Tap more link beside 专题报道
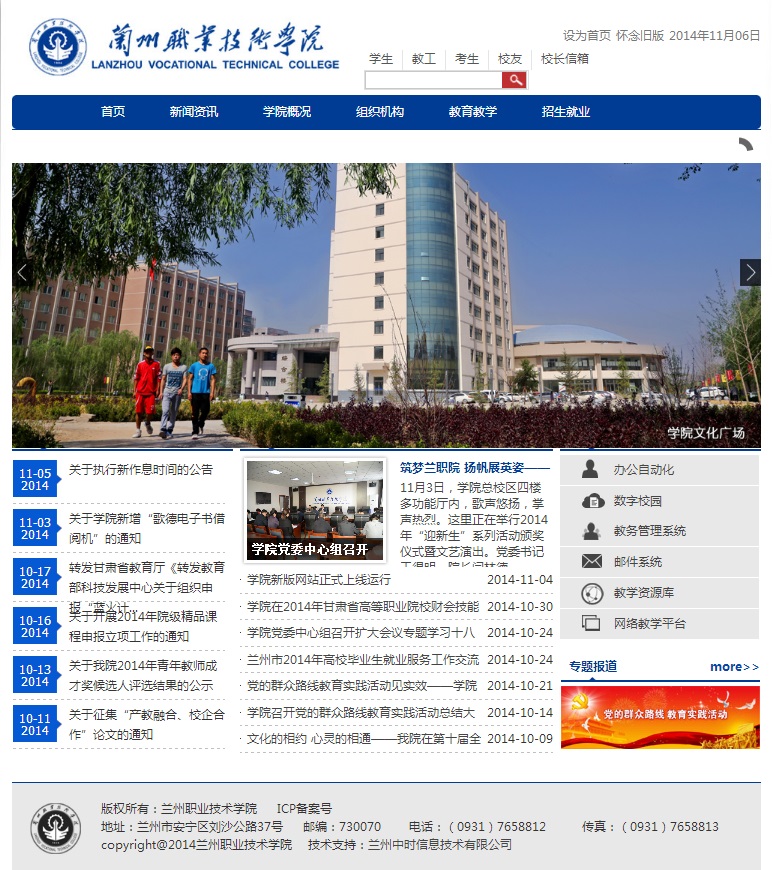Viewport: 772px width, 870px height. click(734, 667)
